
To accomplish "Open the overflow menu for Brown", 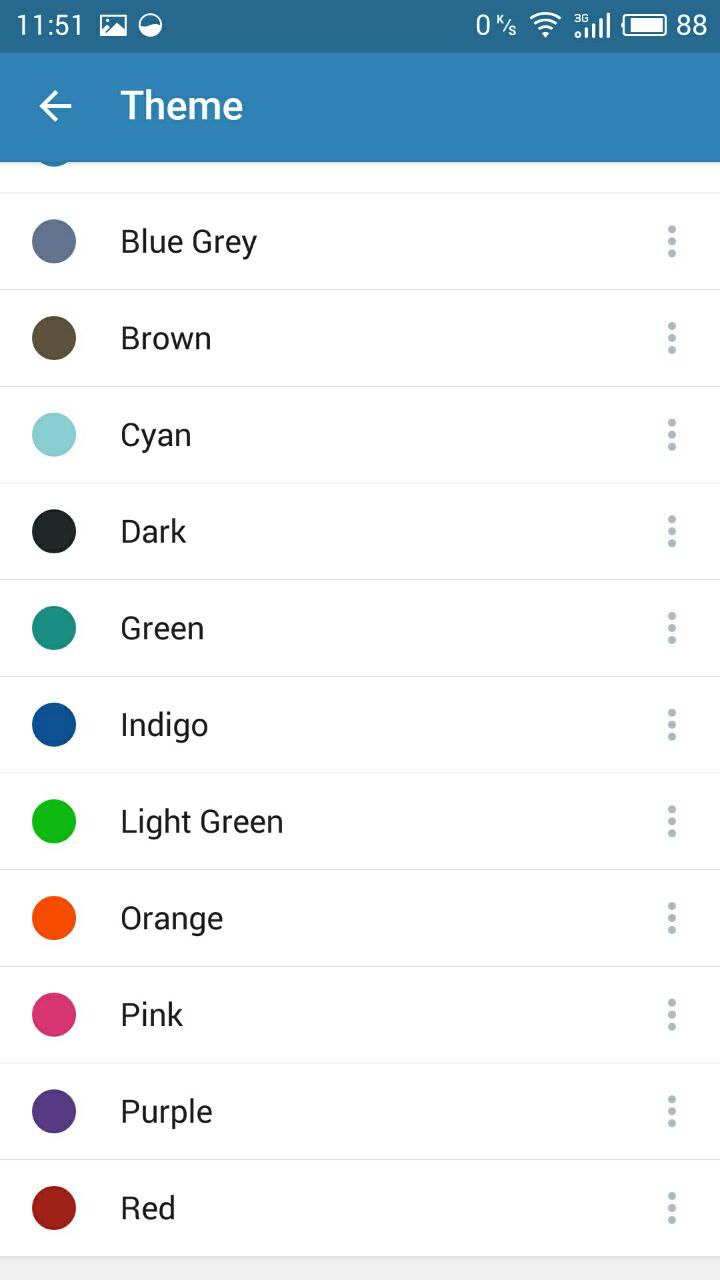I will 672,339.
